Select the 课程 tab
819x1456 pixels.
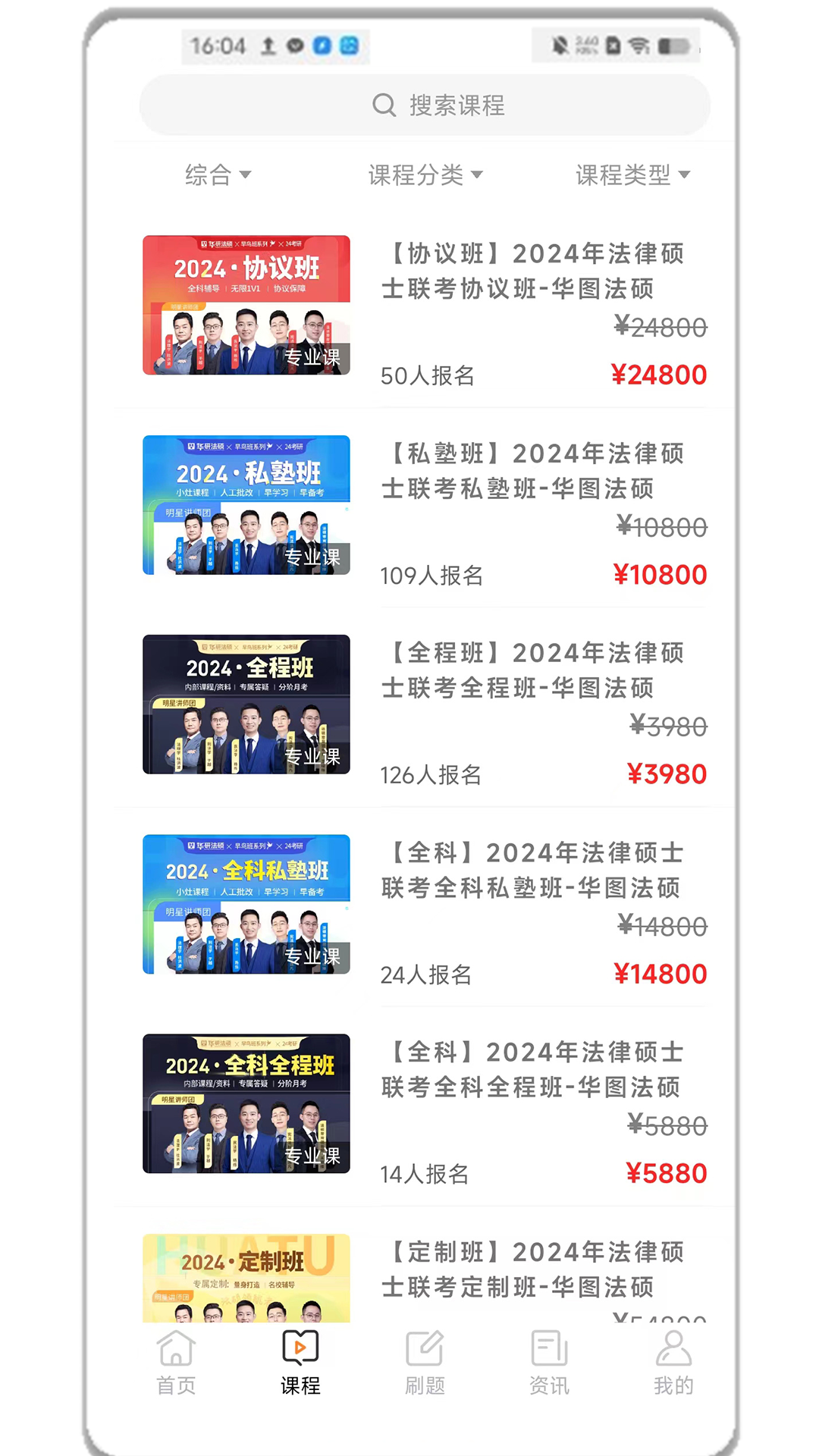tap(300, 1363)
